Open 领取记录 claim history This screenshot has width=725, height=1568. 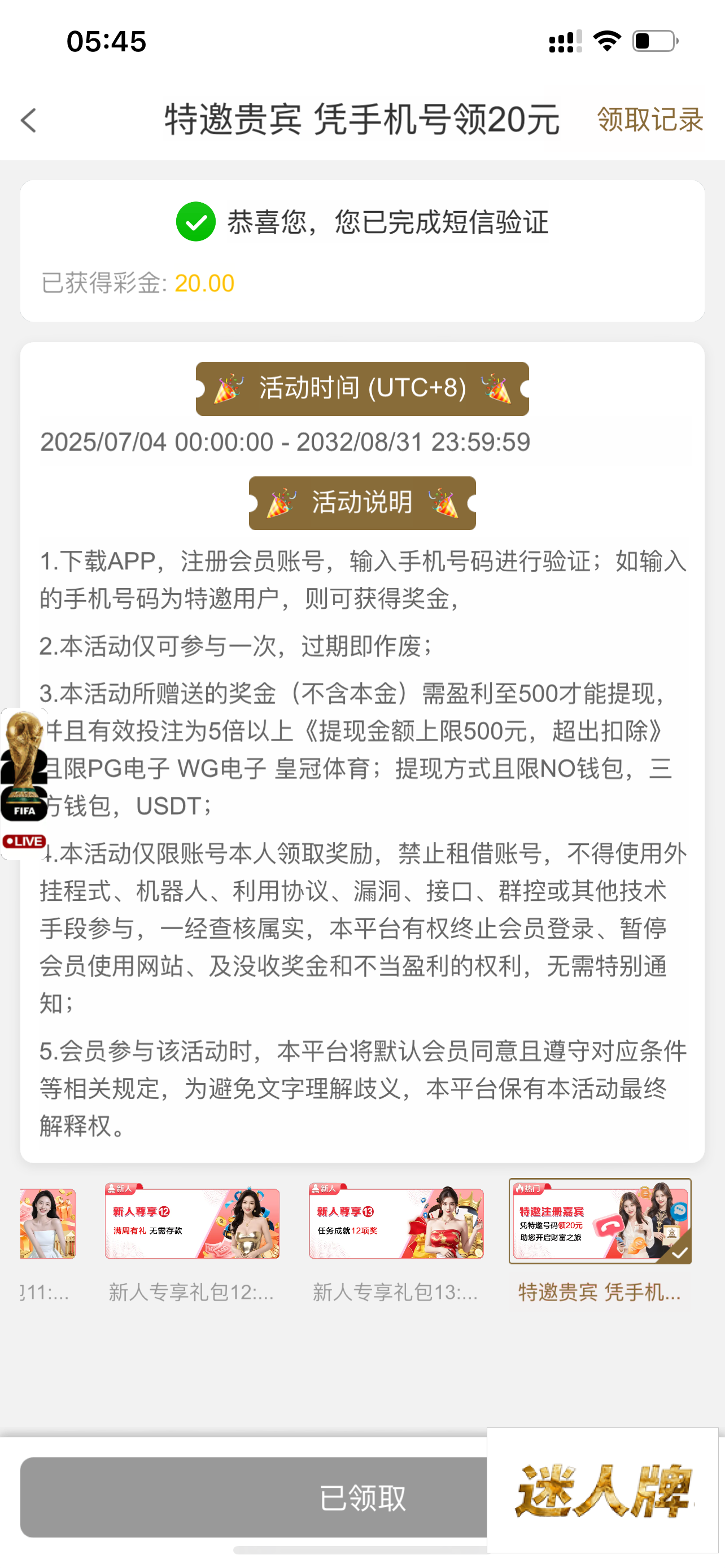pyautogui.click(x=649, y=119)
